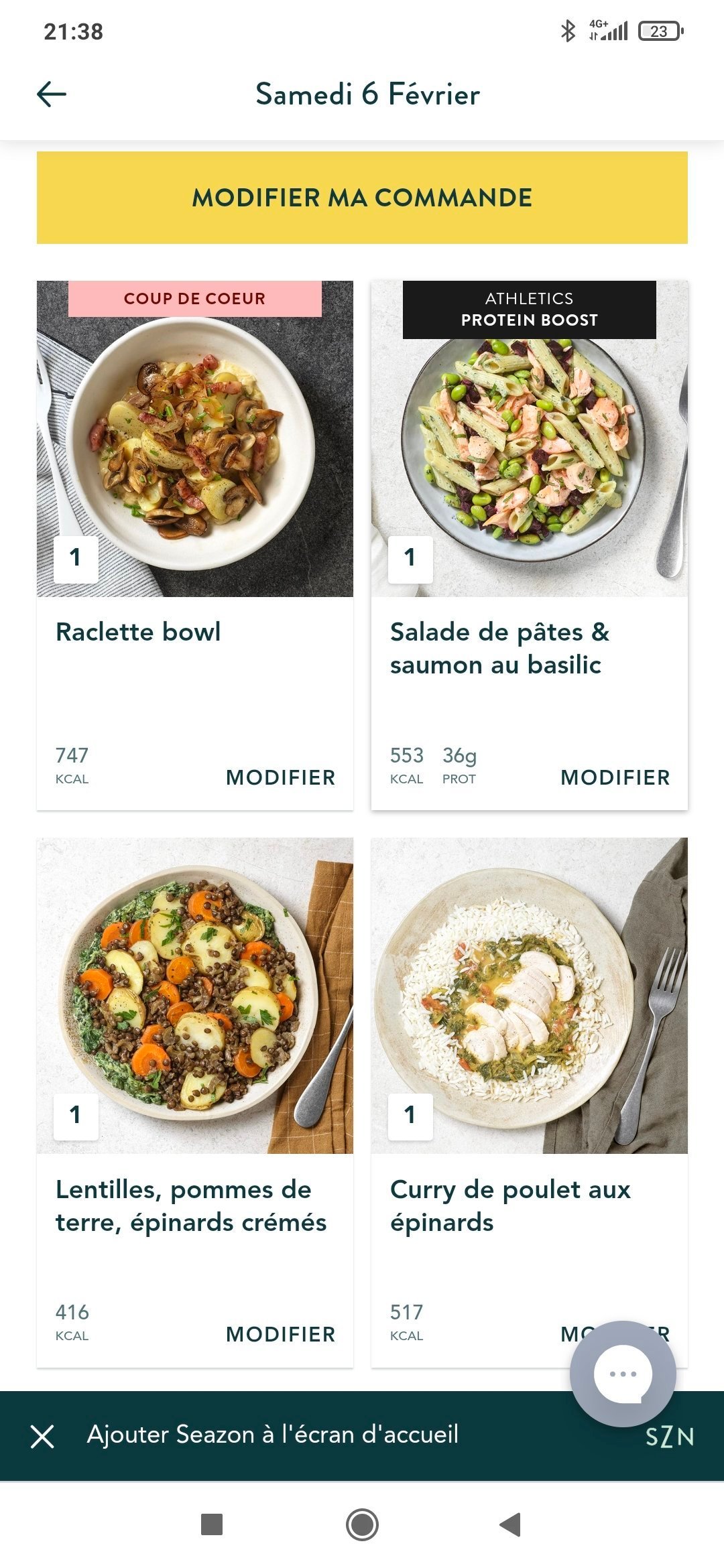Open the chat support bubble

[x=623, y=1373]
